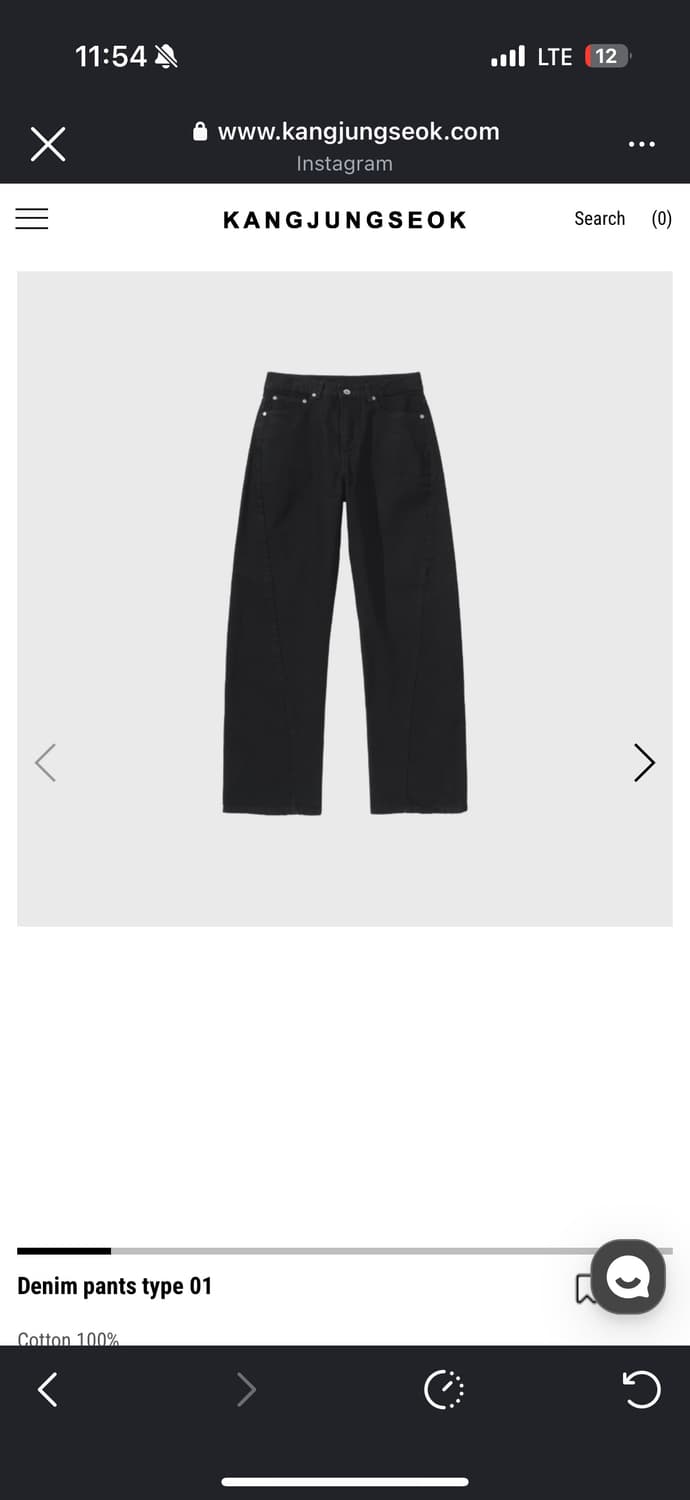Go to KANGJUNGSEOK home page

[x=344, y=220]
